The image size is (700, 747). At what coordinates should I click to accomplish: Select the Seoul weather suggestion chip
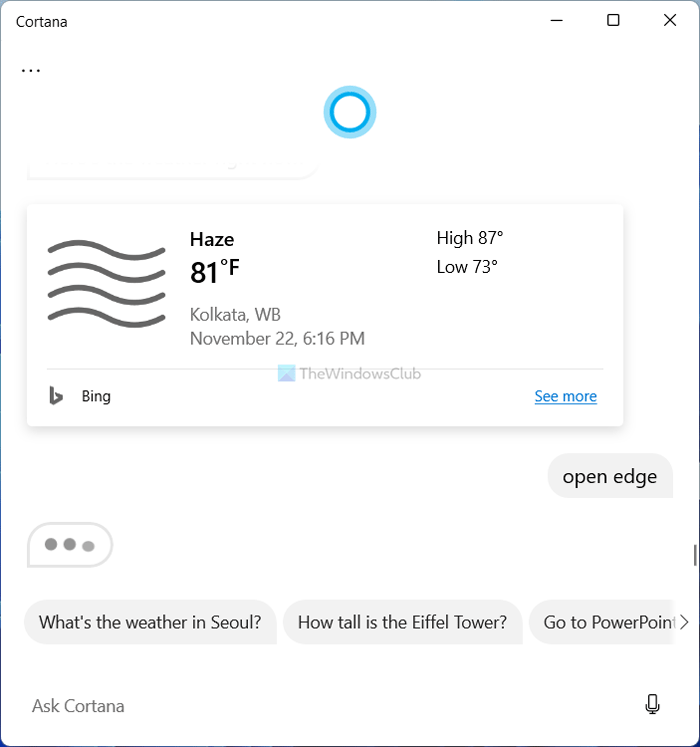coord(150,622)
